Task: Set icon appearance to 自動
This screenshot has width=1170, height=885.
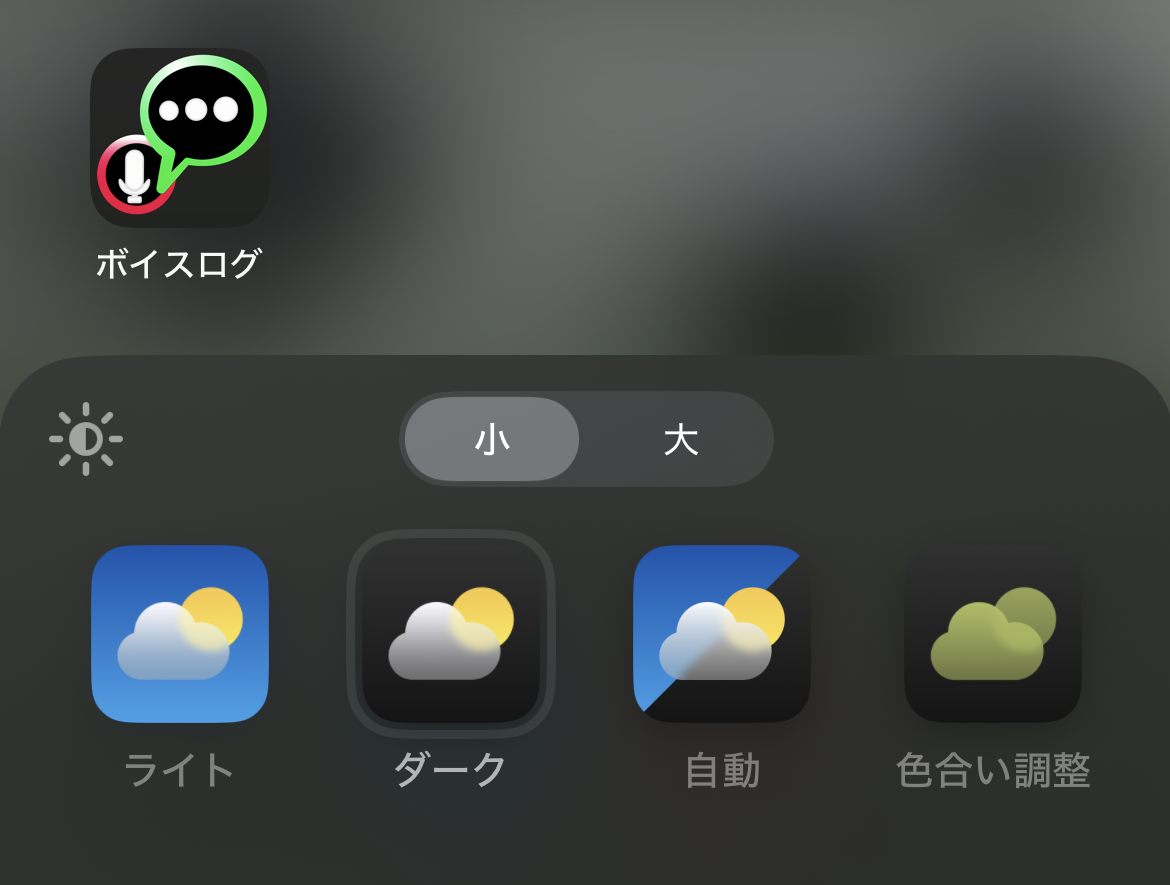Action: 722,634
